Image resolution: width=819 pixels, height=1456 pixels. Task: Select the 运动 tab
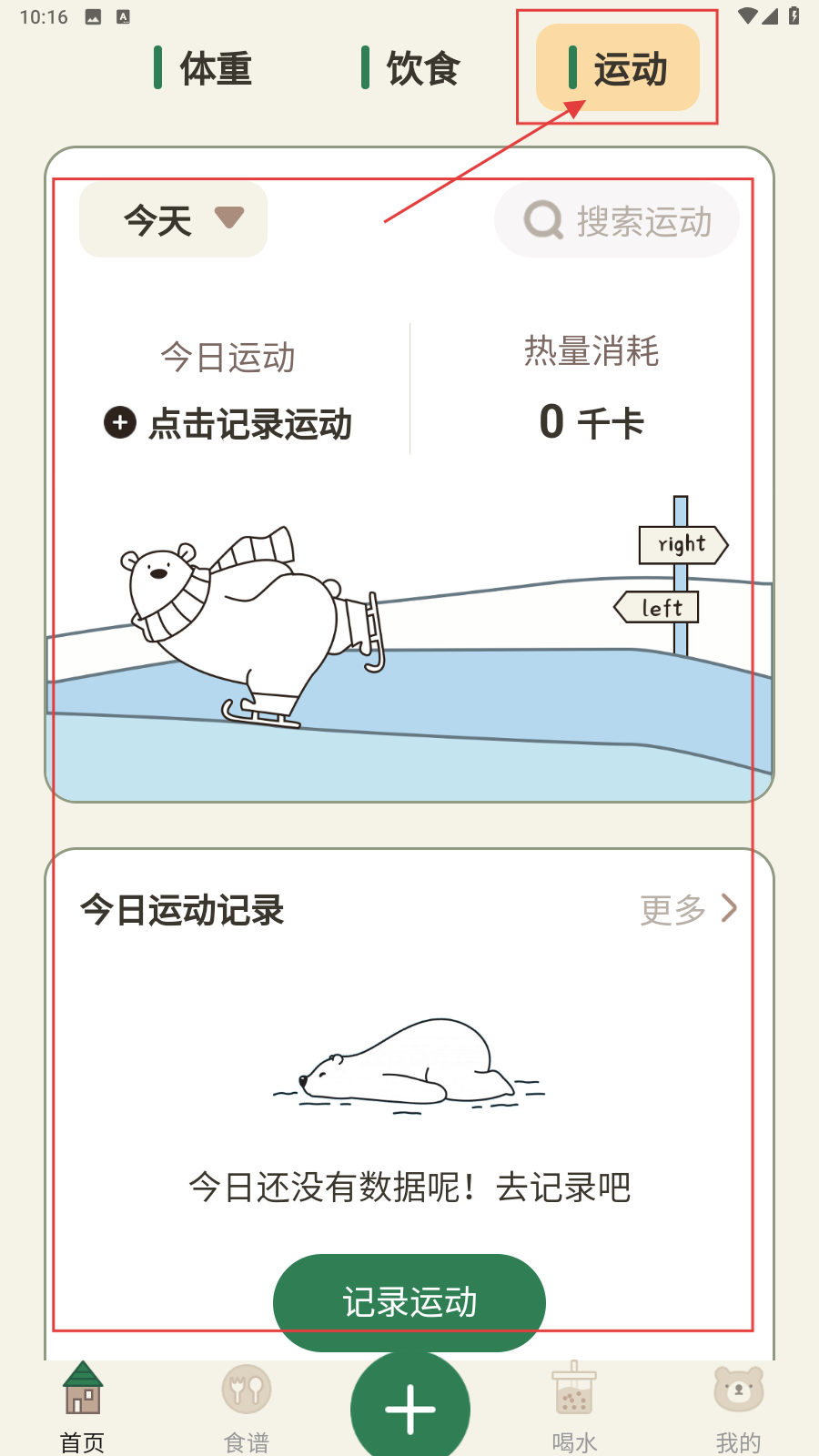(x=618, y=68)
